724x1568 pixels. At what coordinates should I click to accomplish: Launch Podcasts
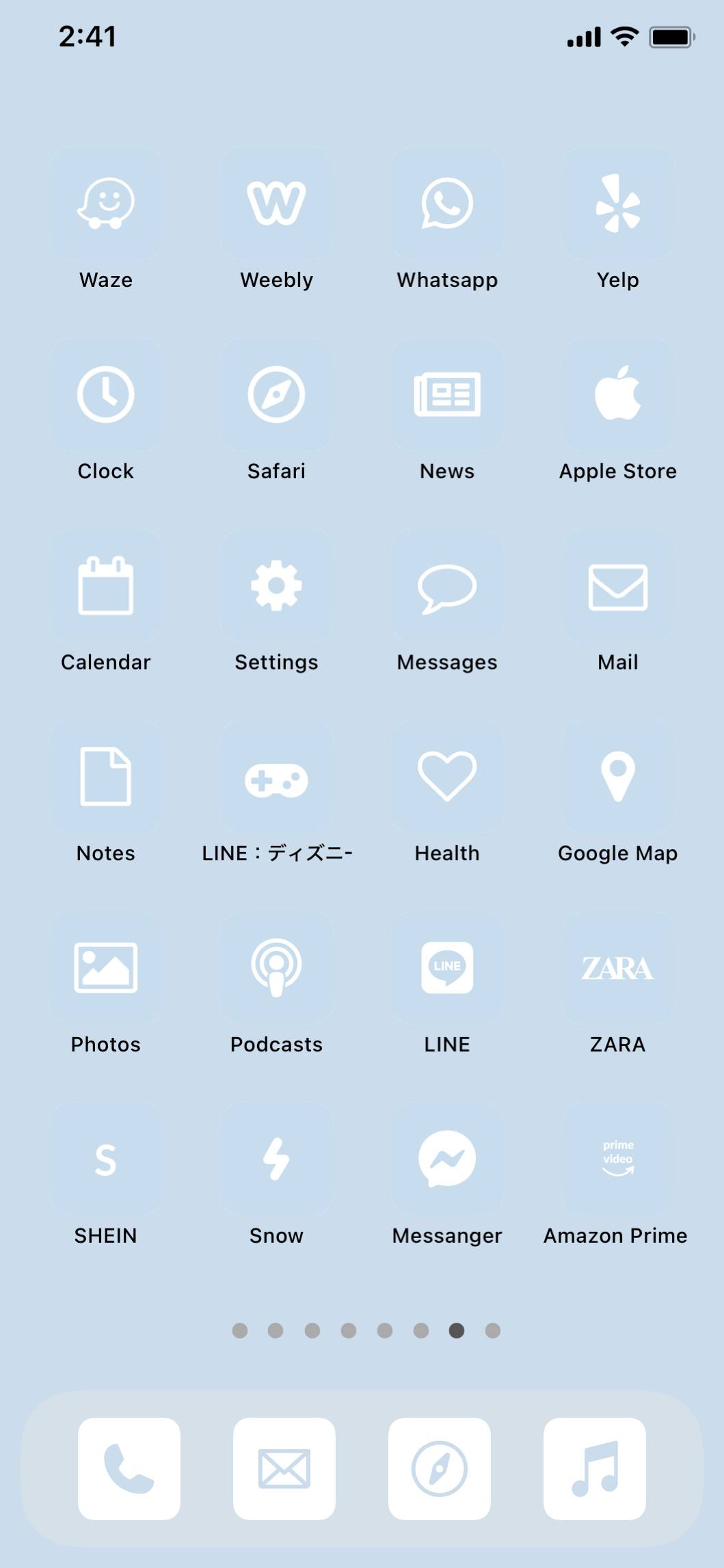click(276, 967)
